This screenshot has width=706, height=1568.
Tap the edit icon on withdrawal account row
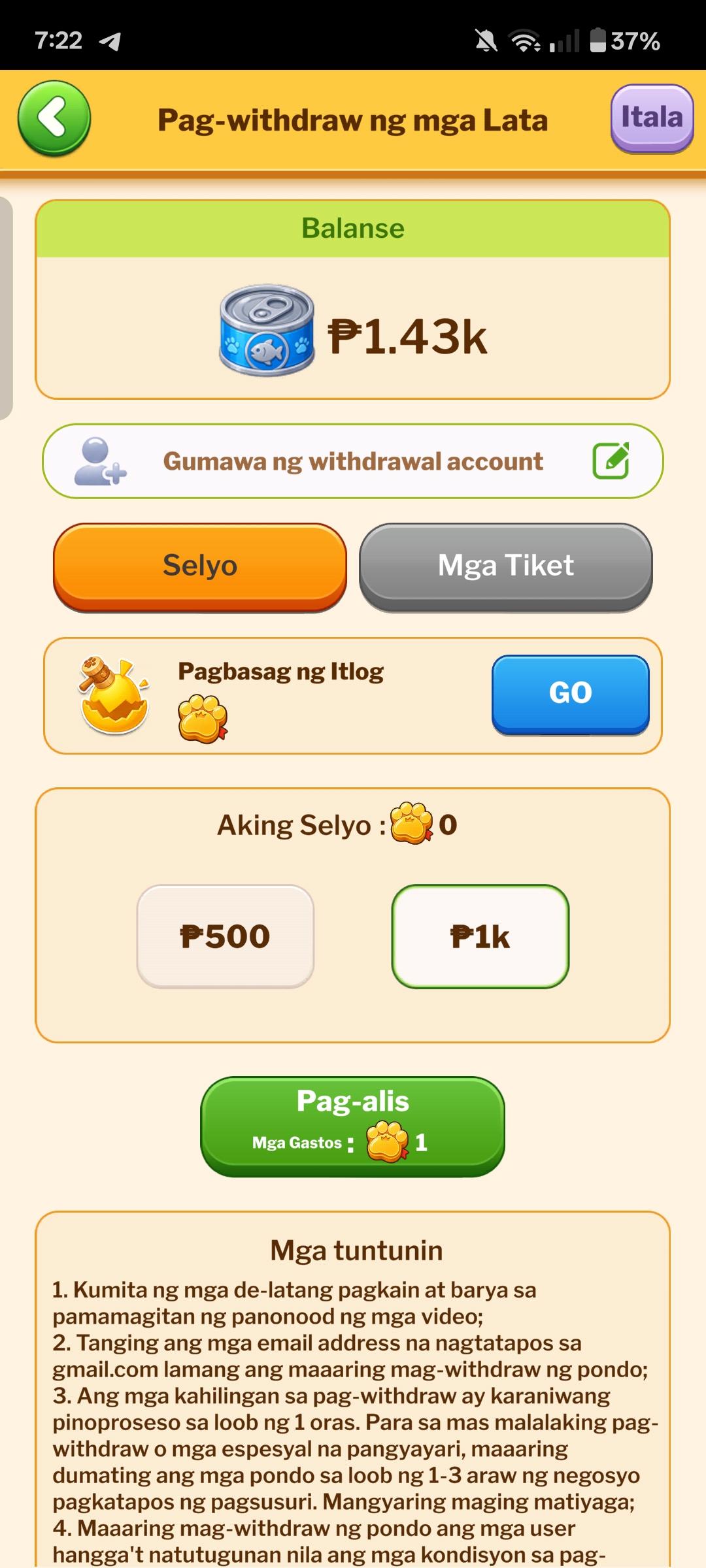click(x=611, y=461)
